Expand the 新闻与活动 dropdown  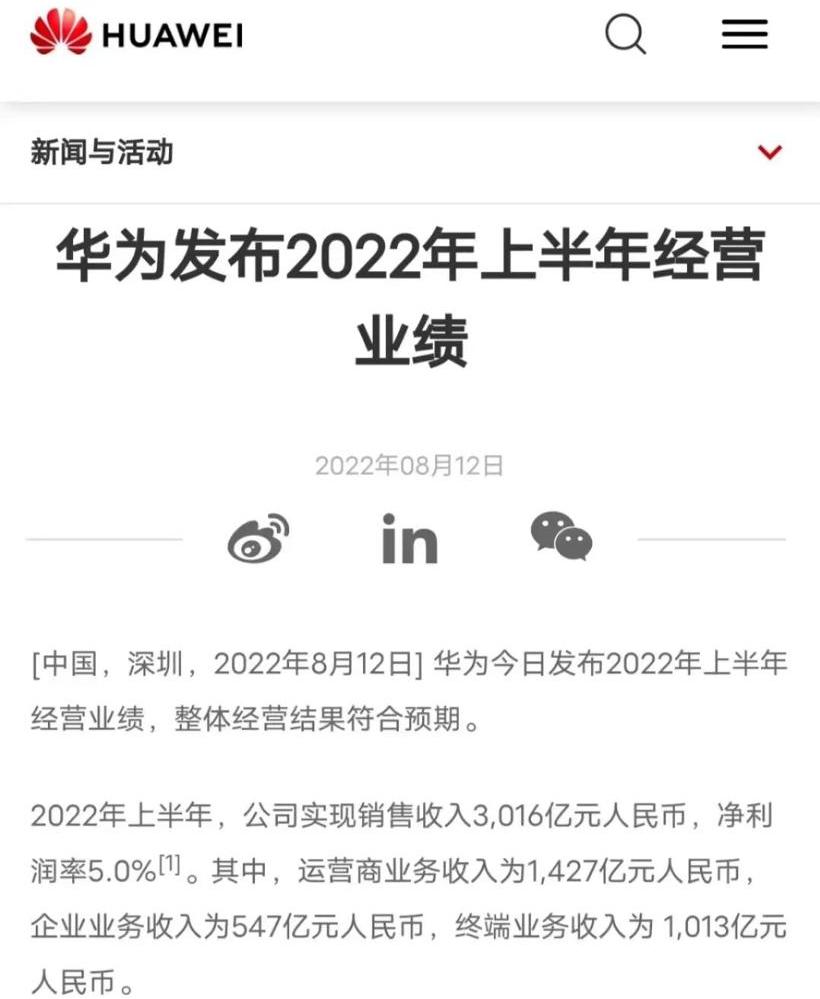click(x=769, y=153)
